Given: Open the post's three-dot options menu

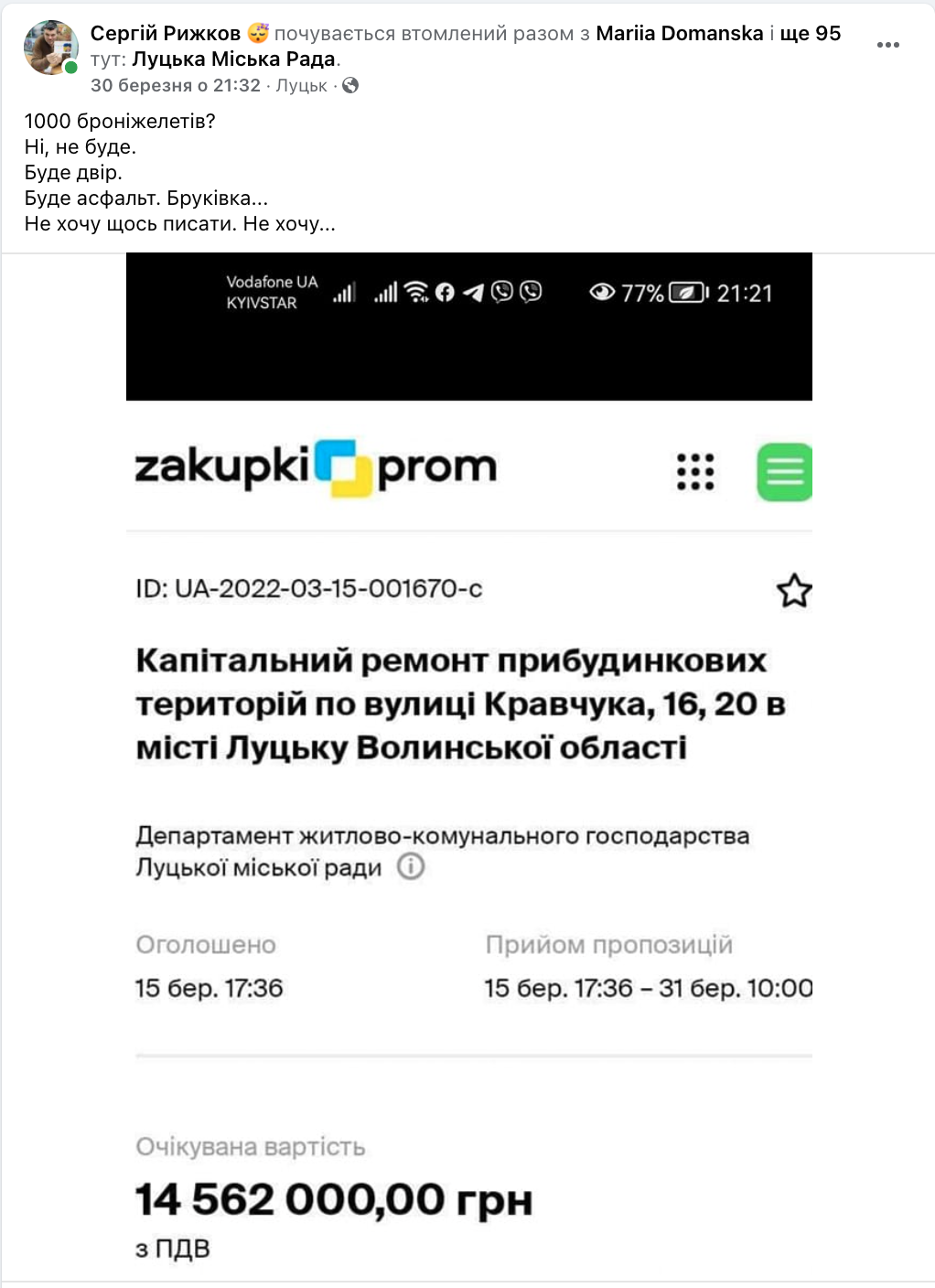Looking at the screenshot, I should tap(887, 45).
